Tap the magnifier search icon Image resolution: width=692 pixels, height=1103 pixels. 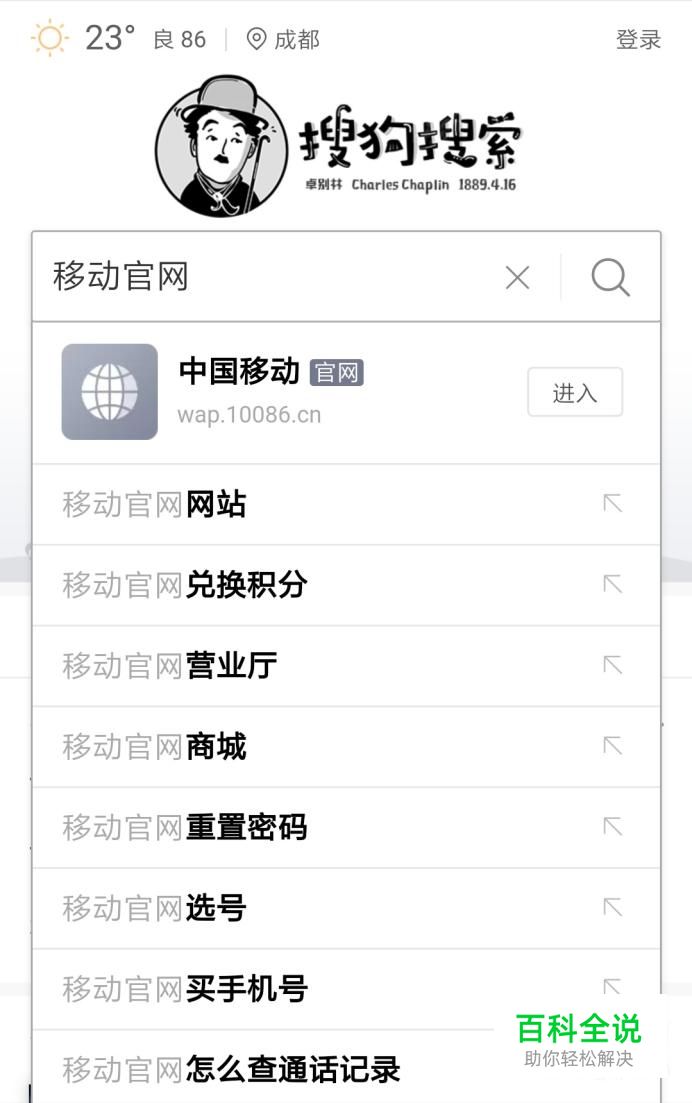(x=610, y=277)
